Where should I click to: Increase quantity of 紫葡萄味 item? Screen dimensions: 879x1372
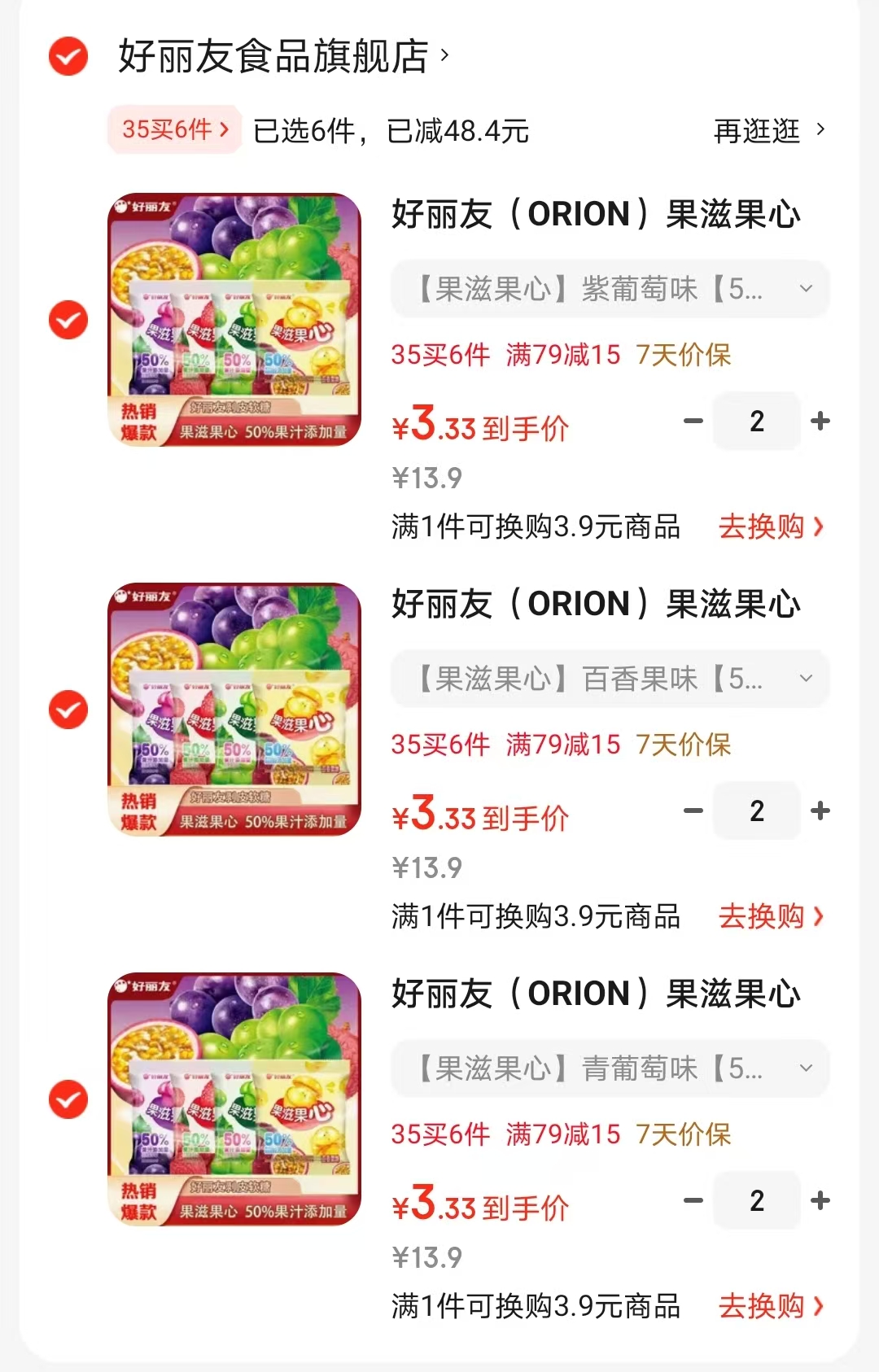[x=820, y=421]
